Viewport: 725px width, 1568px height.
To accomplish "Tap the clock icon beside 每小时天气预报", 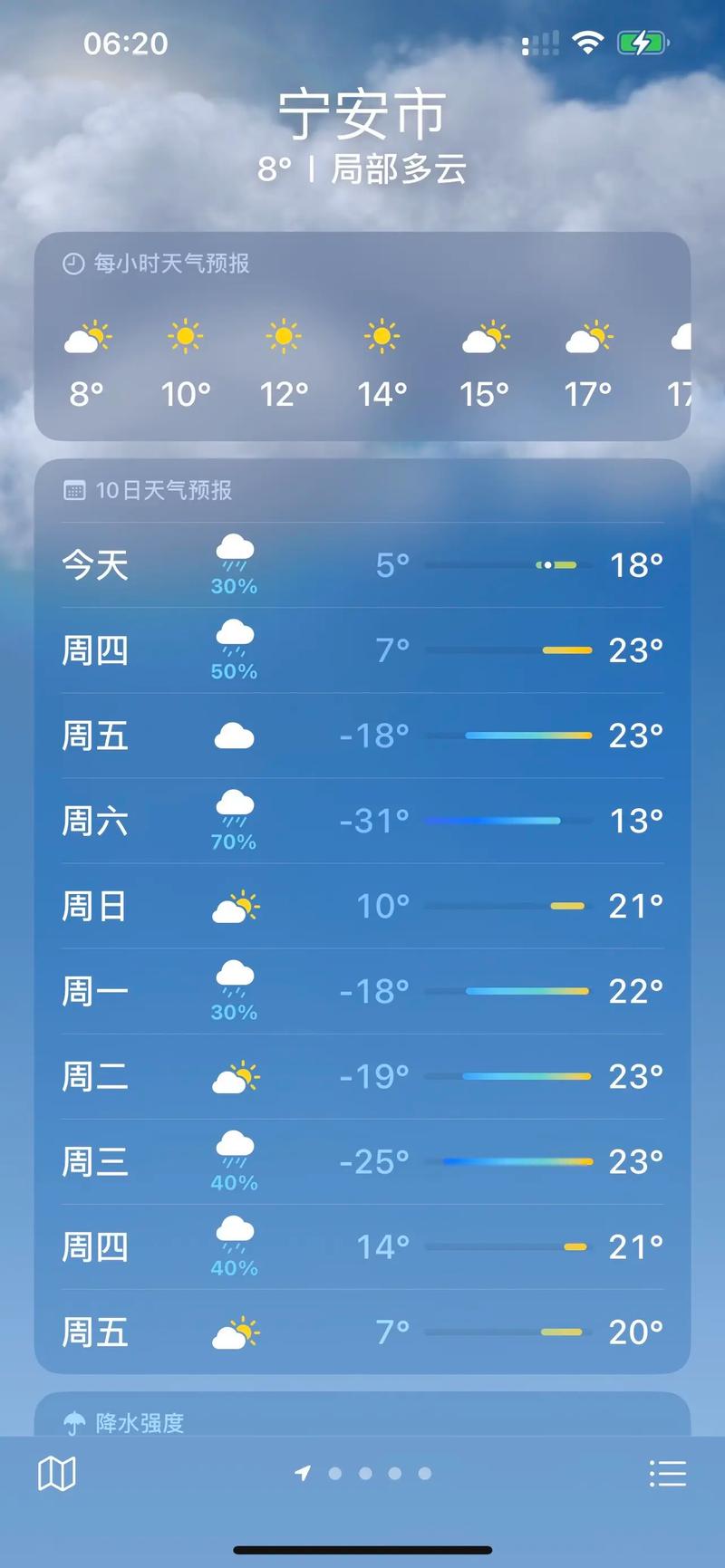I will pos(71,265).
